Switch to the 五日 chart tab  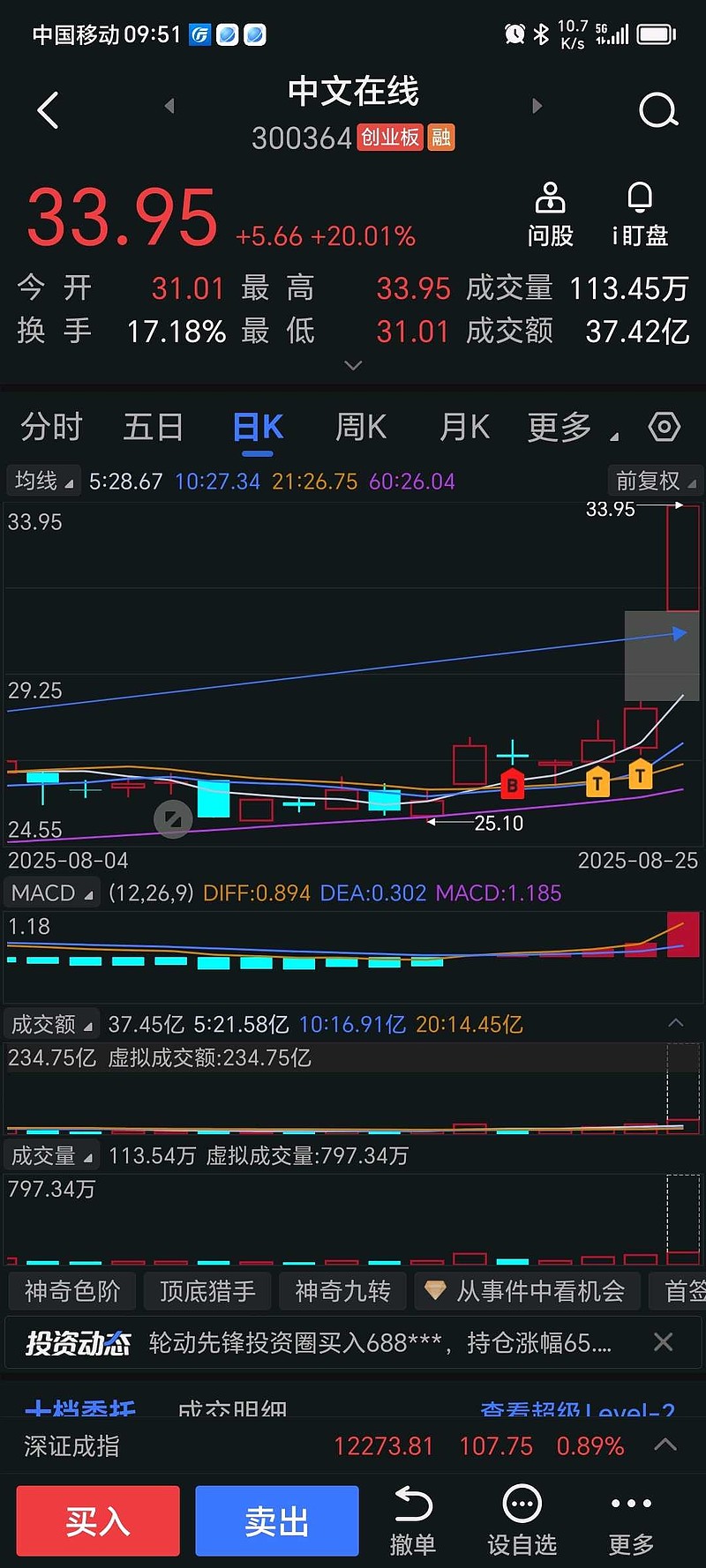pyautogui.click(x=154, y=428)
